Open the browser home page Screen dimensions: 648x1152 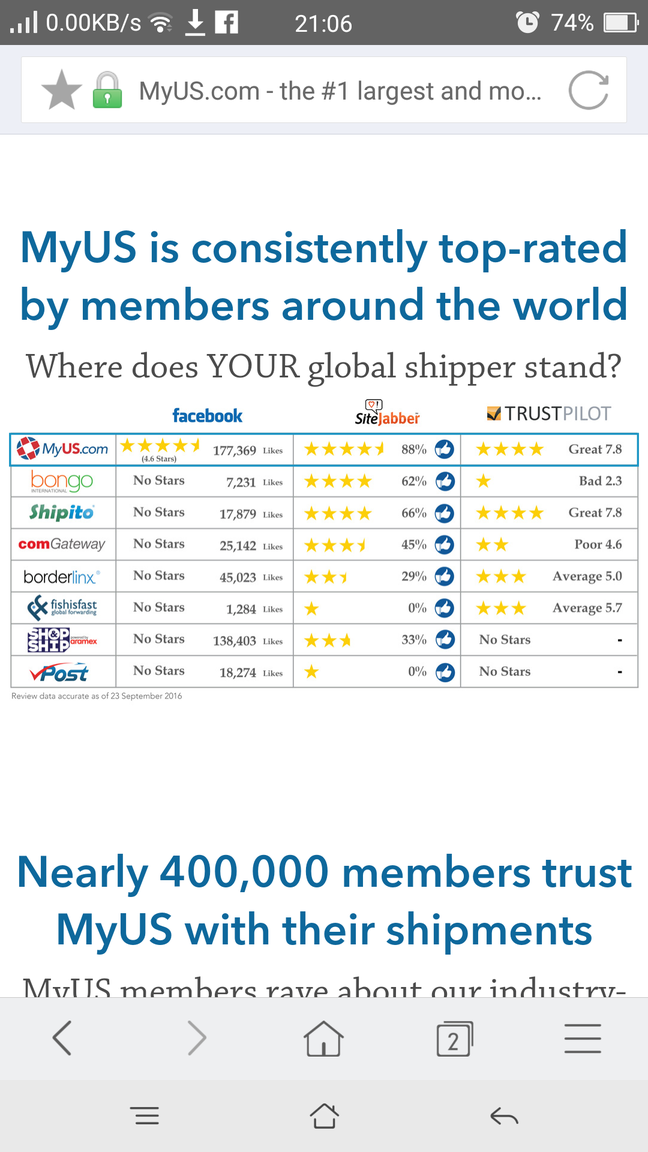(323, 1039)
